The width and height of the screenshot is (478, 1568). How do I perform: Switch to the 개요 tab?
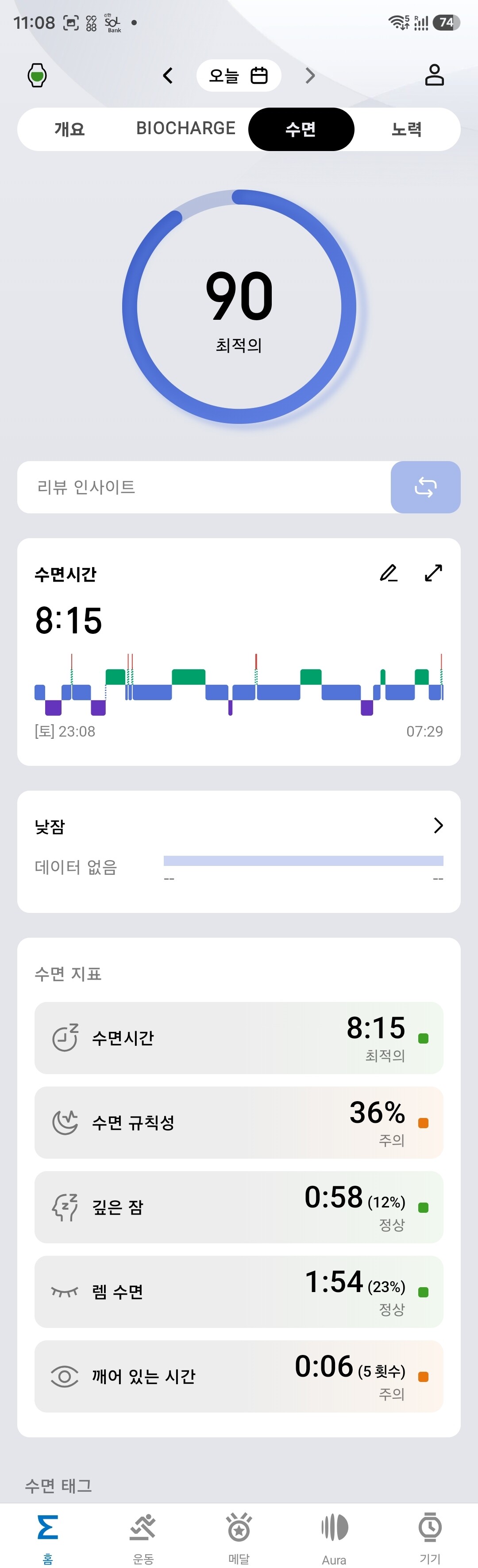point(69,129)
